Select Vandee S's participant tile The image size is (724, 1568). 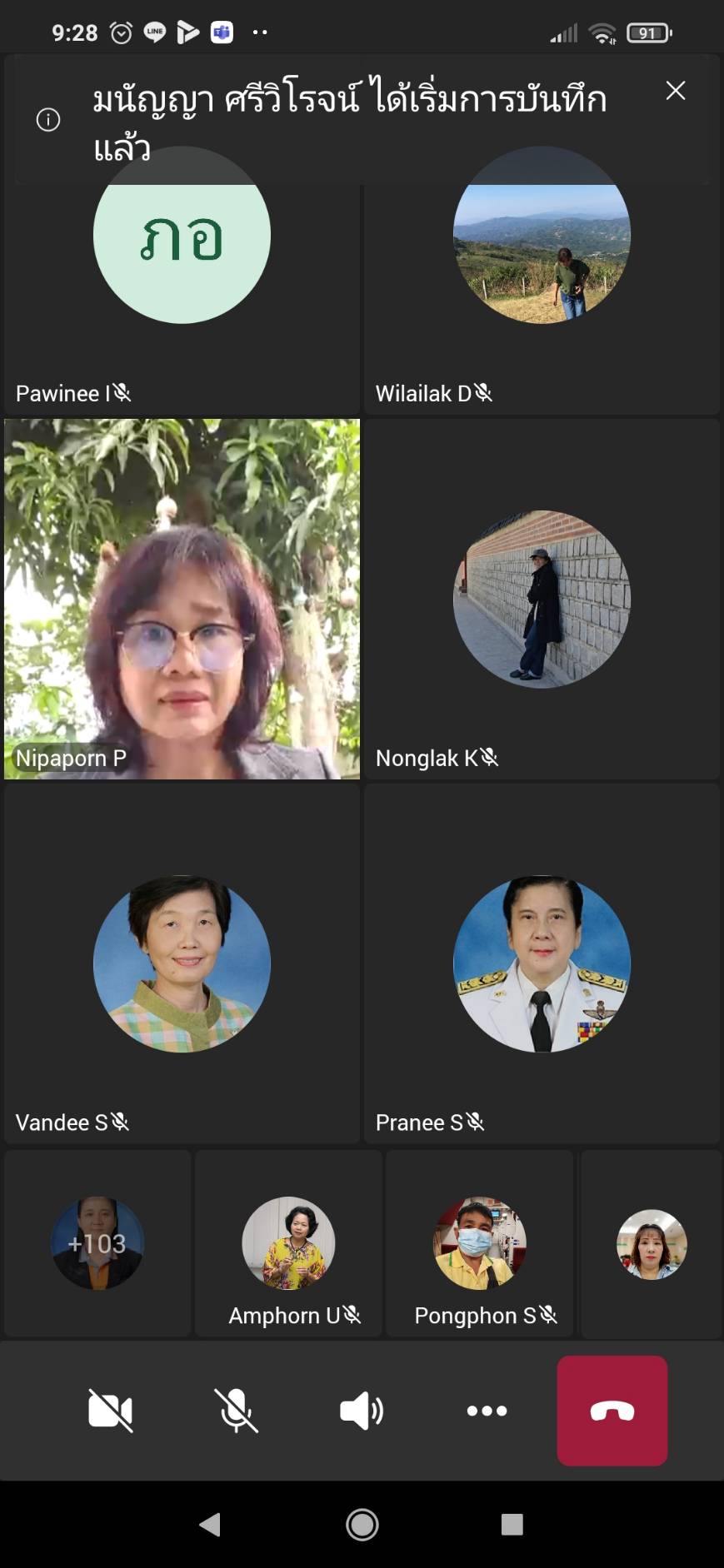(x=182, y=963)
